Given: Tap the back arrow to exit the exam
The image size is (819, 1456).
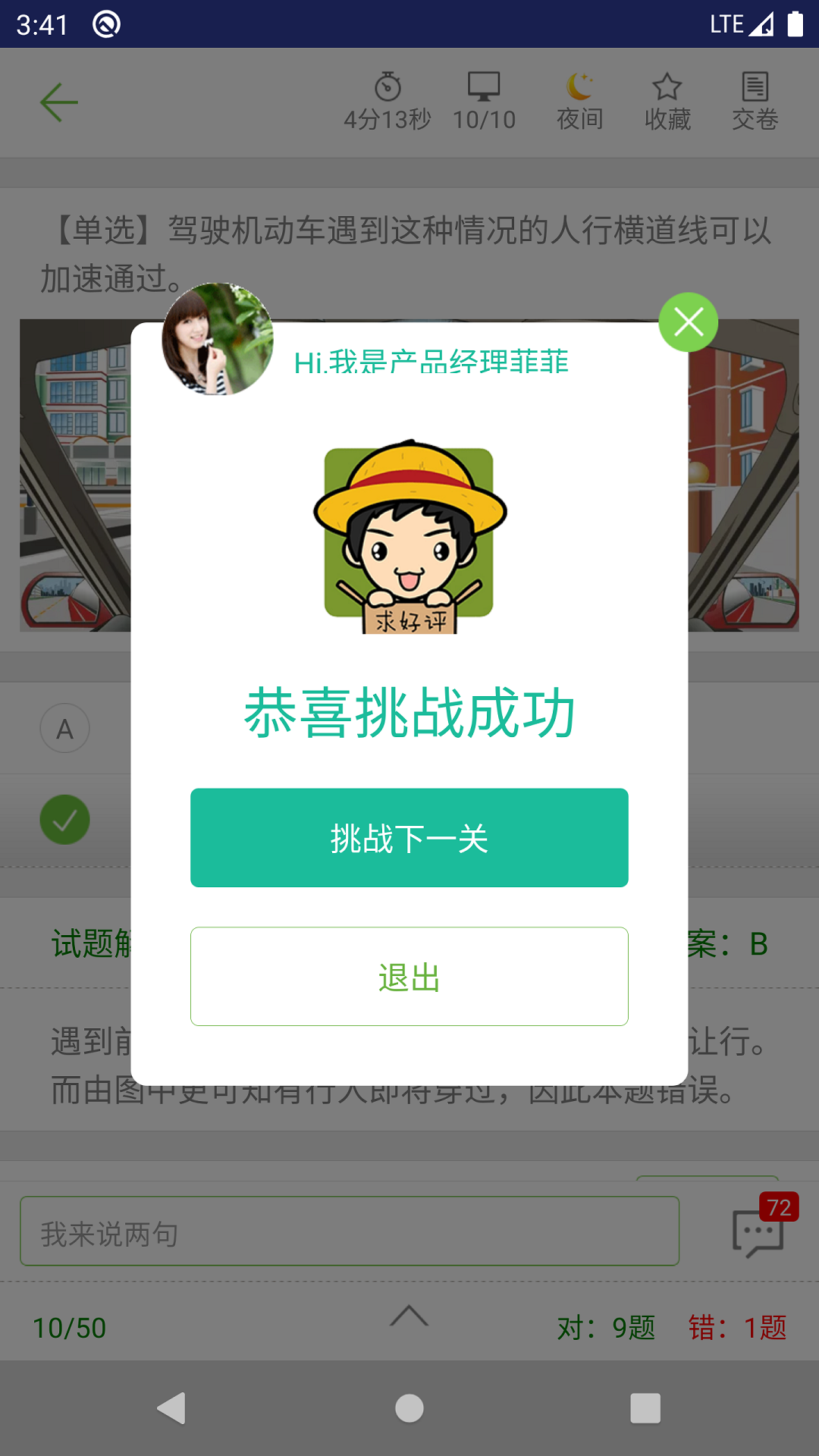Looking at the screenshot, I should 59,102.
